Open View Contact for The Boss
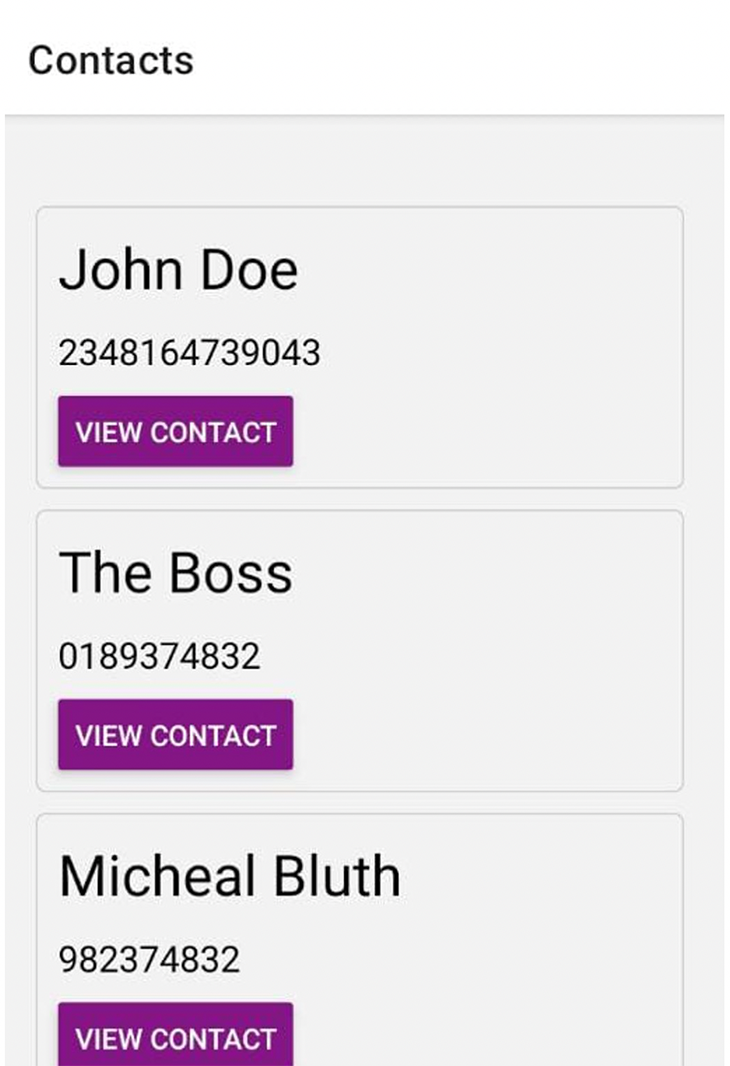 tap(175, 734)
